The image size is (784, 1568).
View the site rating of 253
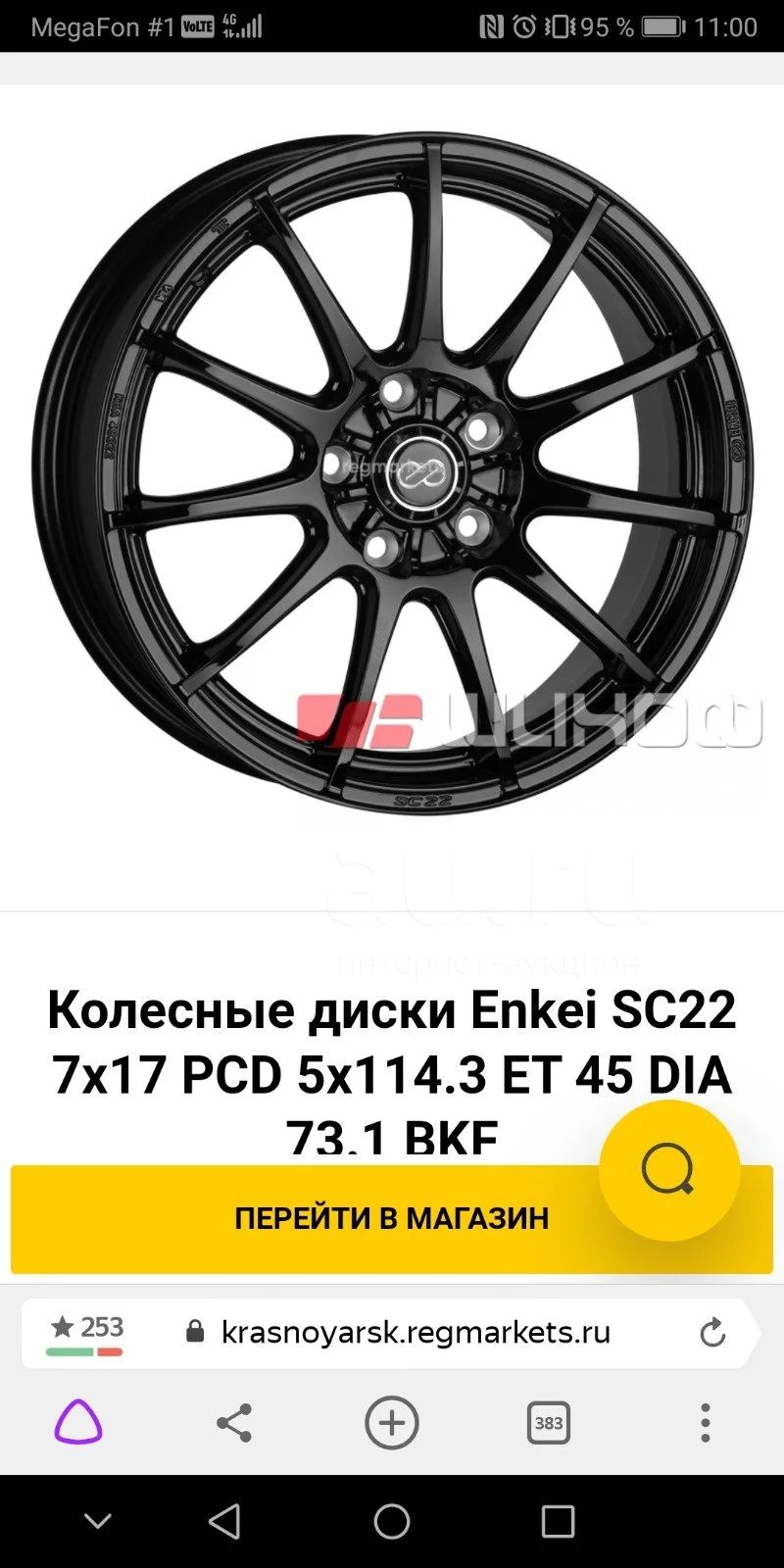coord(85,1333)
